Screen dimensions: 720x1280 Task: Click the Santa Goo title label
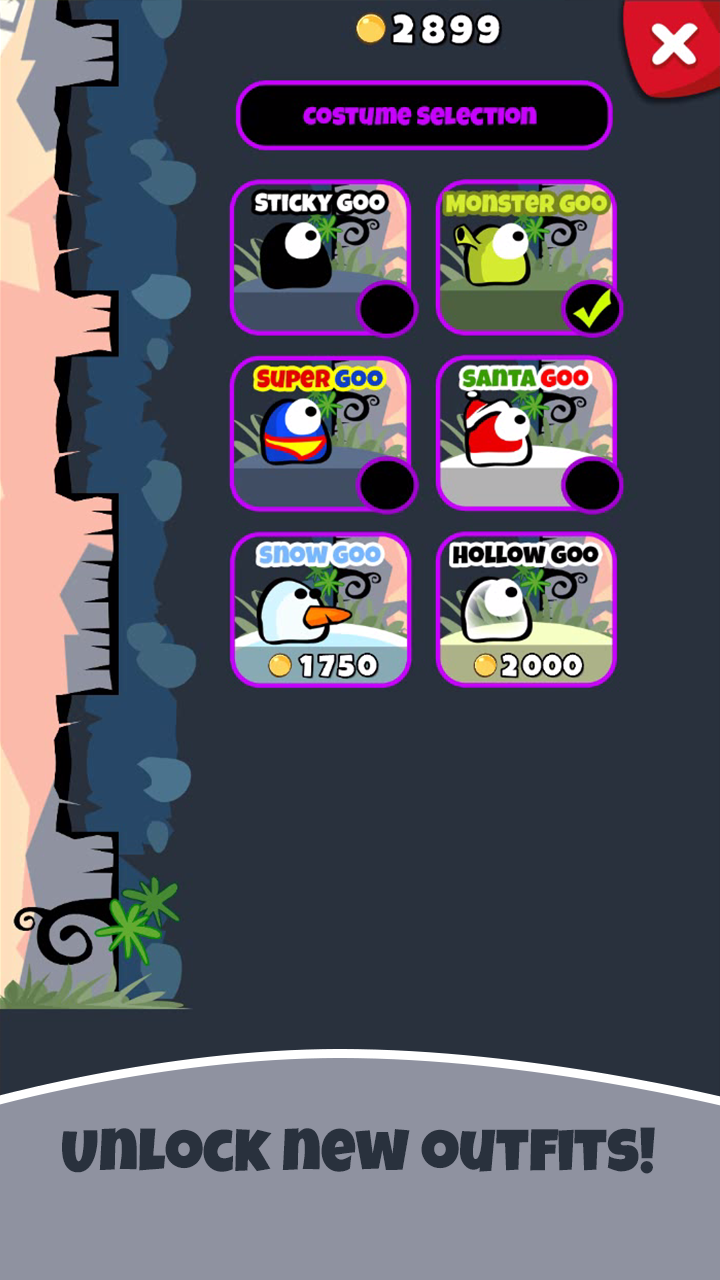click(529, 378)
